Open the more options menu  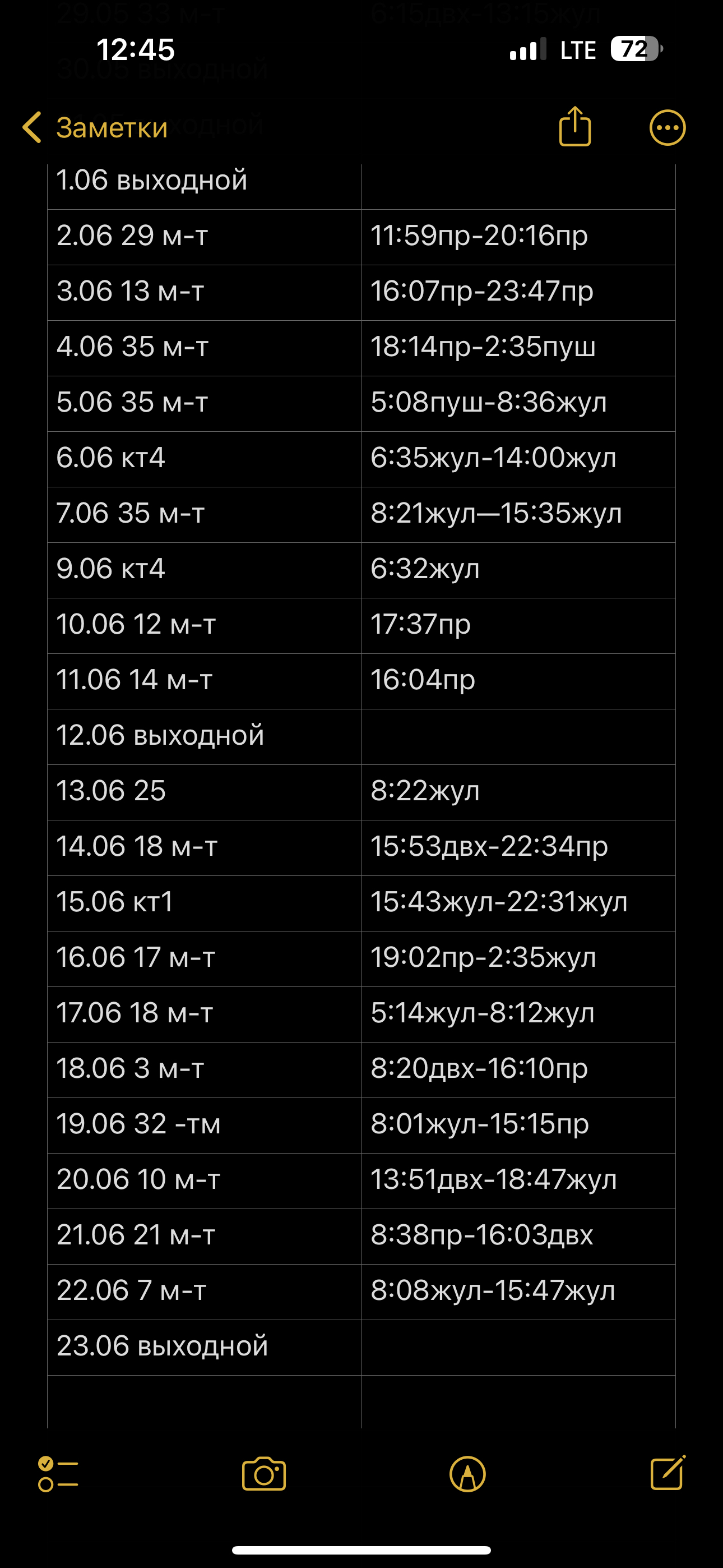tap(667, 128)
